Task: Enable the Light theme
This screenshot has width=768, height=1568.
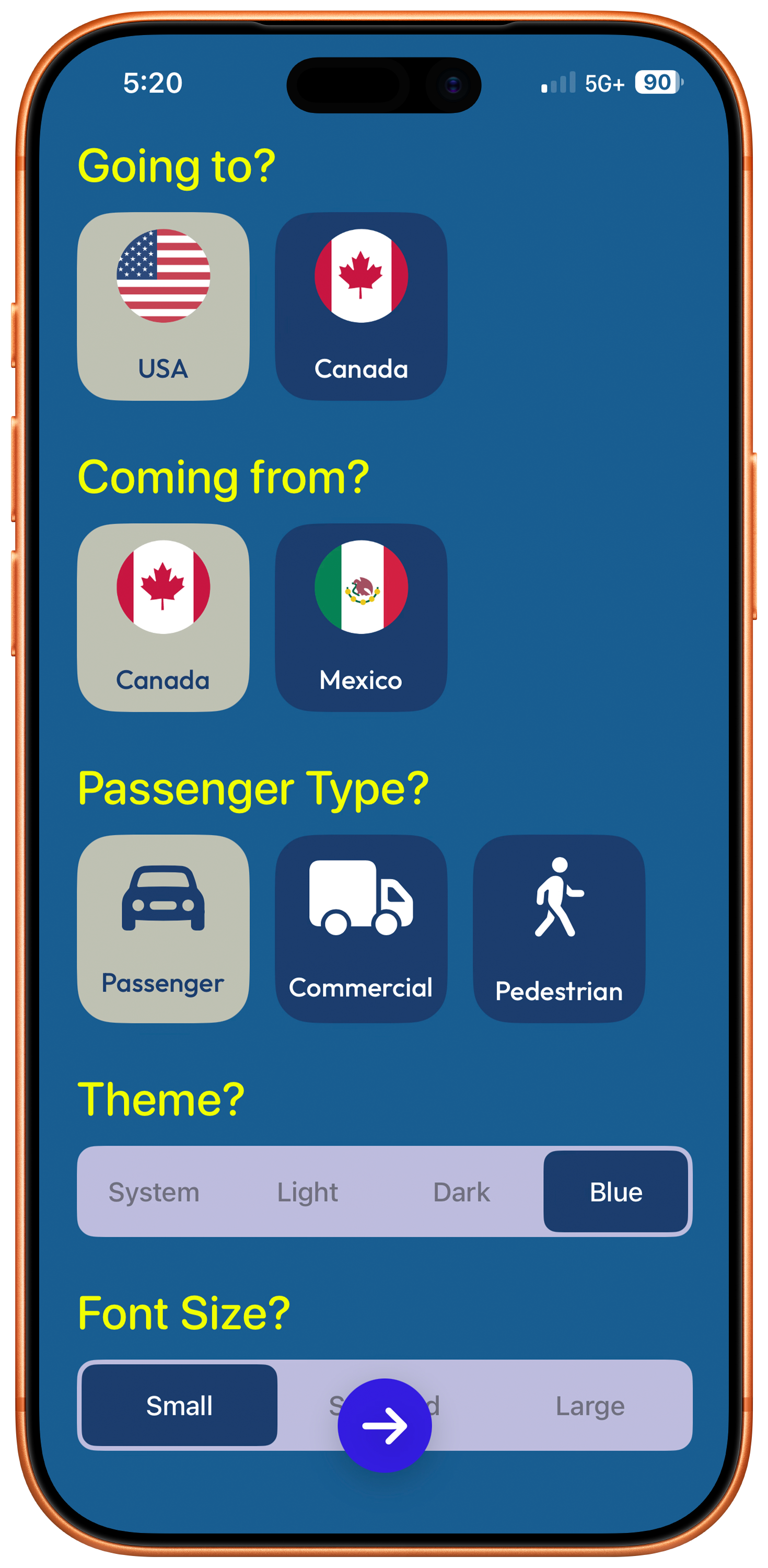Action: [x=307, y=1193]
